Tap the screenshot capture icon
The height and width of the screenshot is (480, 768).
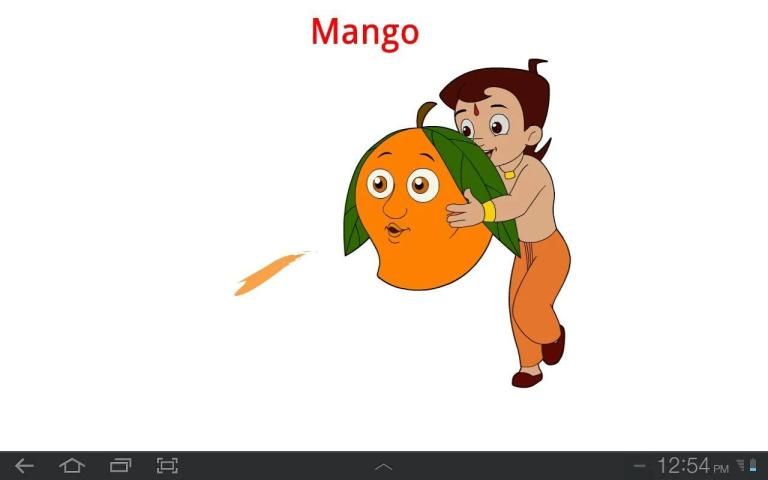[167, 466]
